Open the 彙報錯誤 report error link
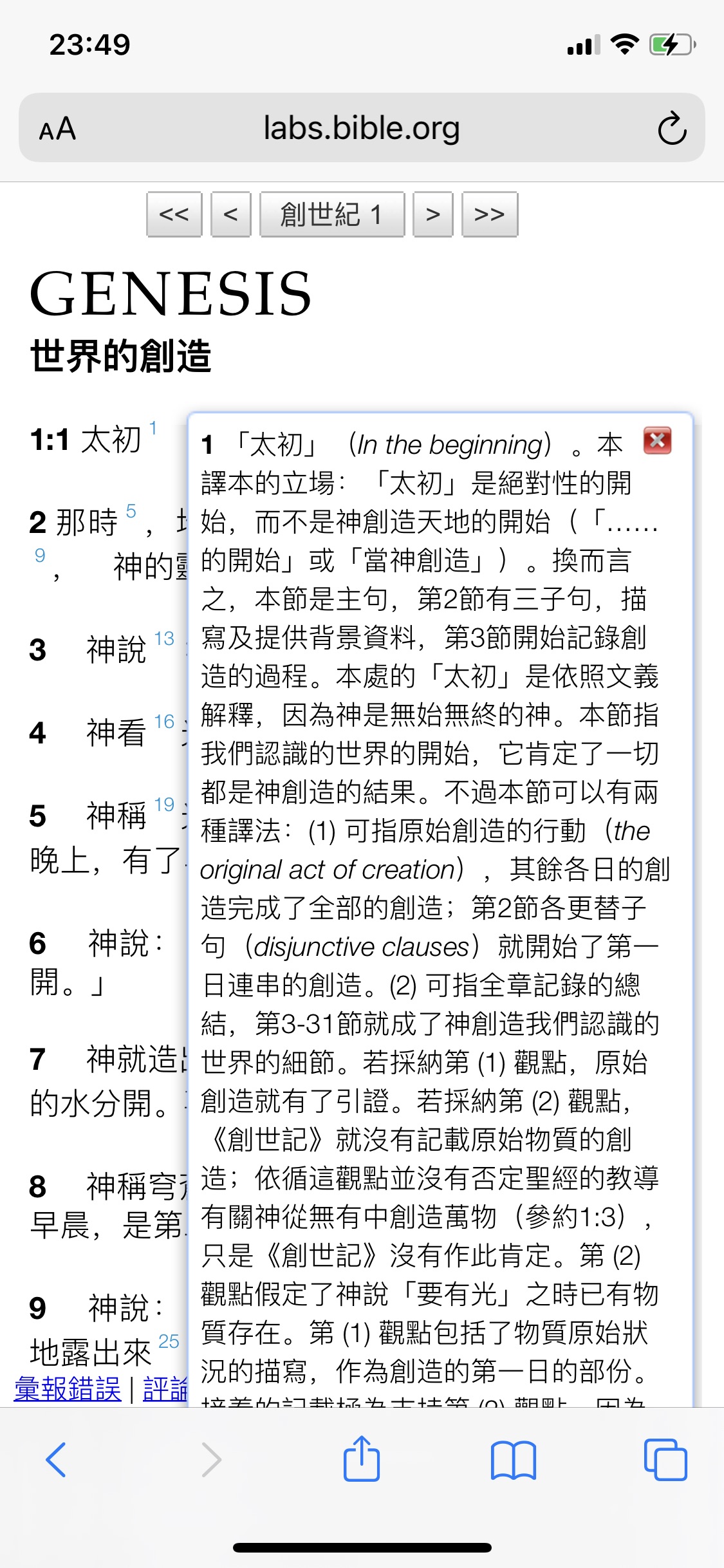This screenshot has width=724, height=1568. pos(68,1389)
